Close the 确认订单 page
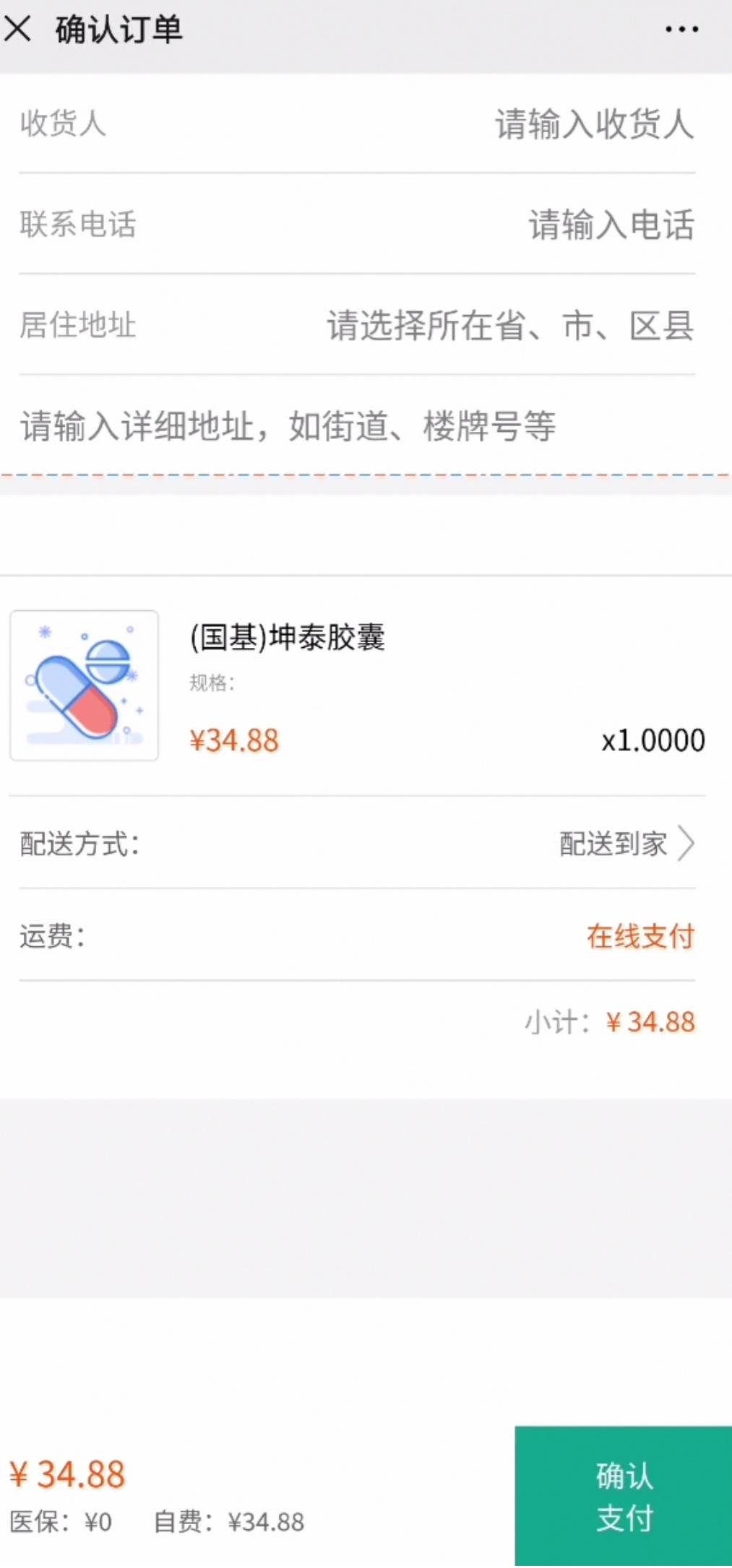732x1568 pixels. click(x=18, y=30)
